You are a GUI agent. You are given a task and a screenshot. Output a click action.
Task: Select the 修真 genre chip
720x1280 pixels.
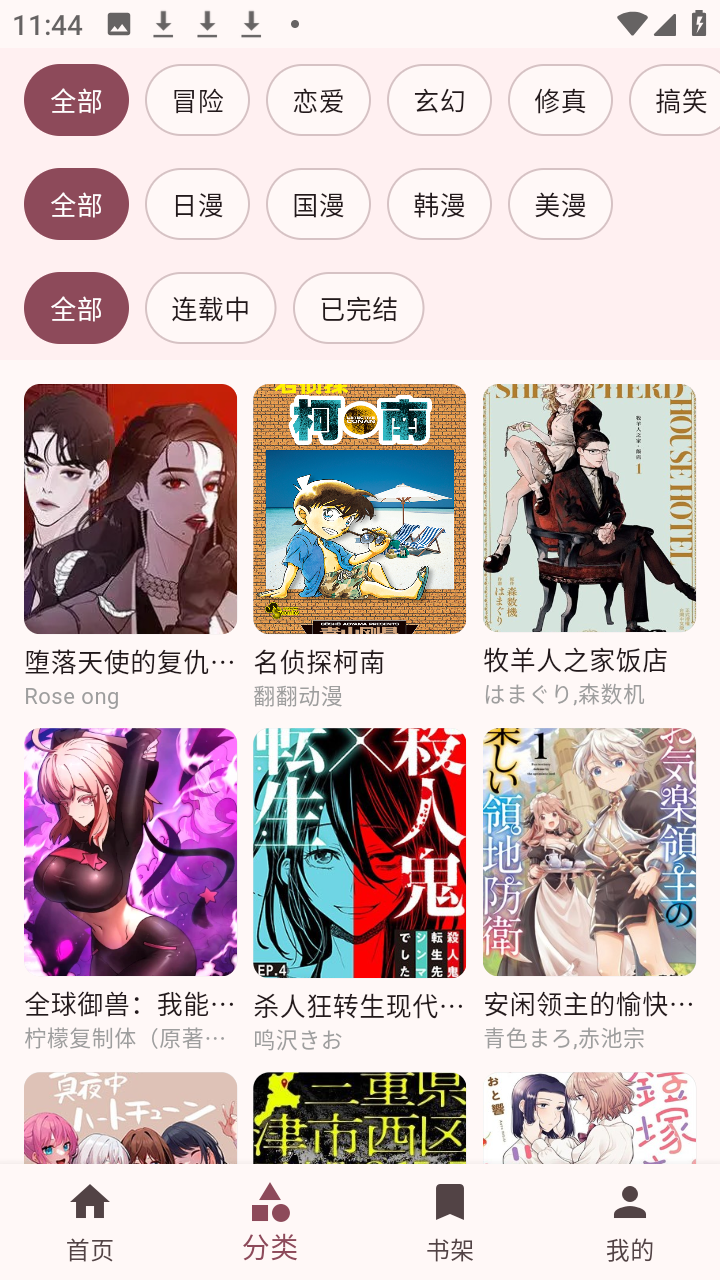(560, 100)
